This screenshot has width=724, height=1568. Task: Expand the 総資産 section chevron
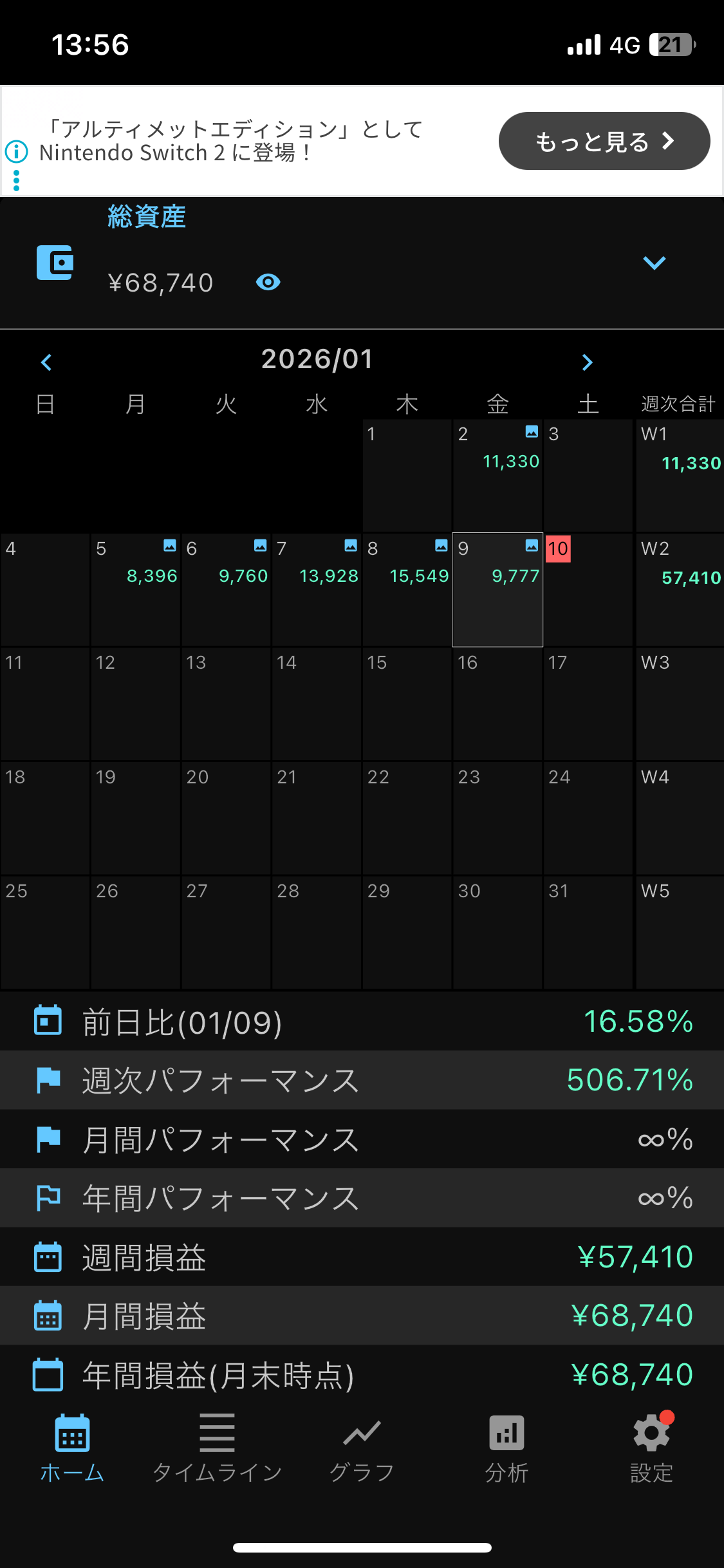654,263
